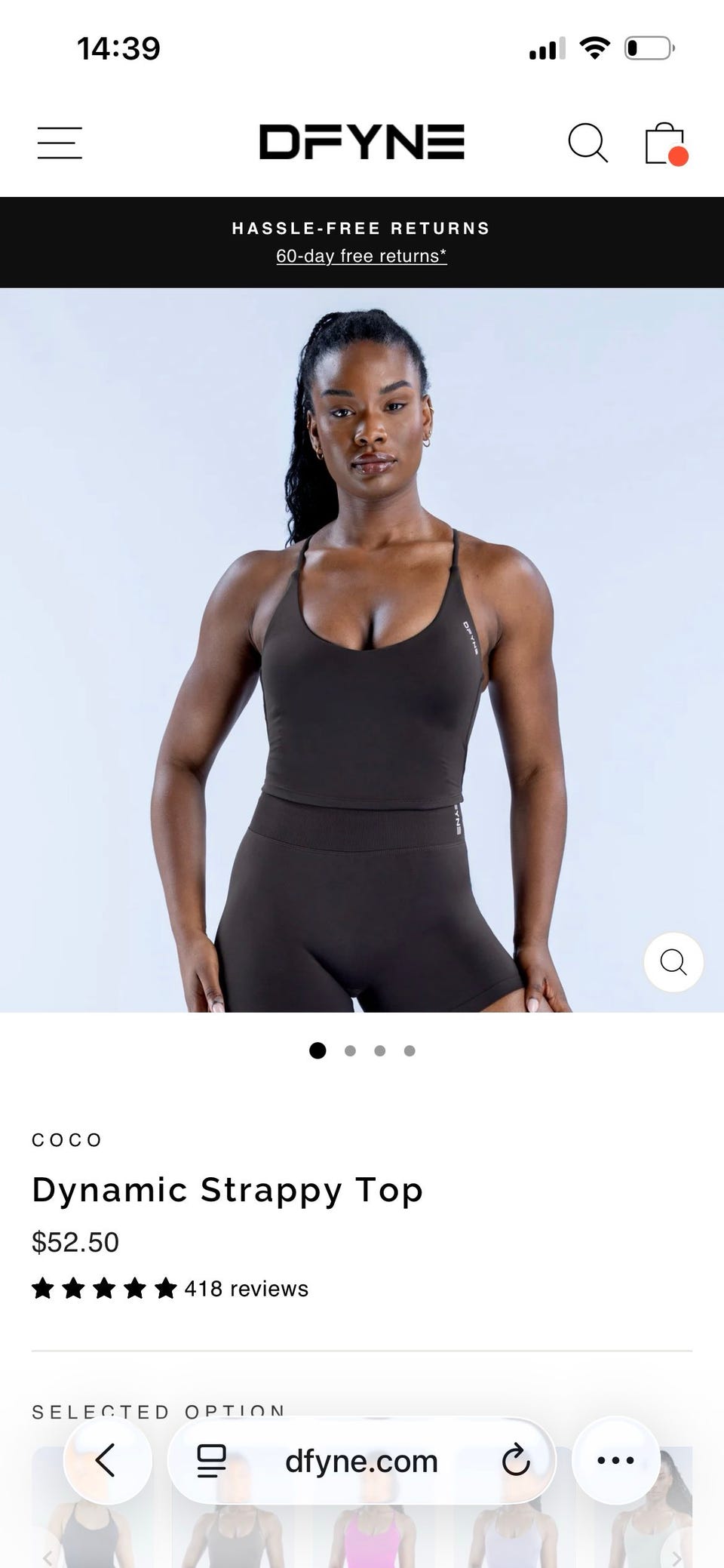724x1568 pixels.
Task: Select the pink color option
Action: 364,1533
